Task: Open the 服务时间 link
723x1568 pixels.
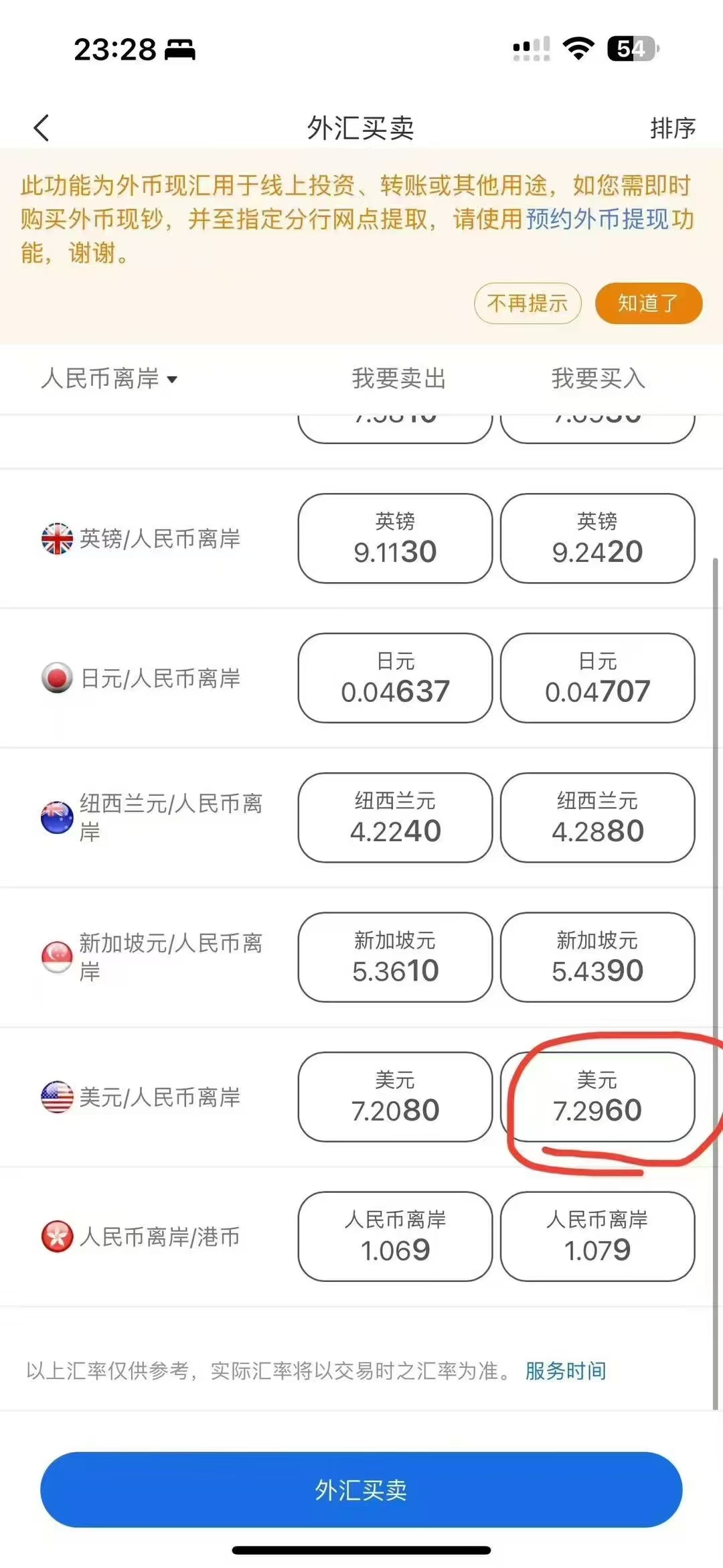Action: 564,1369
